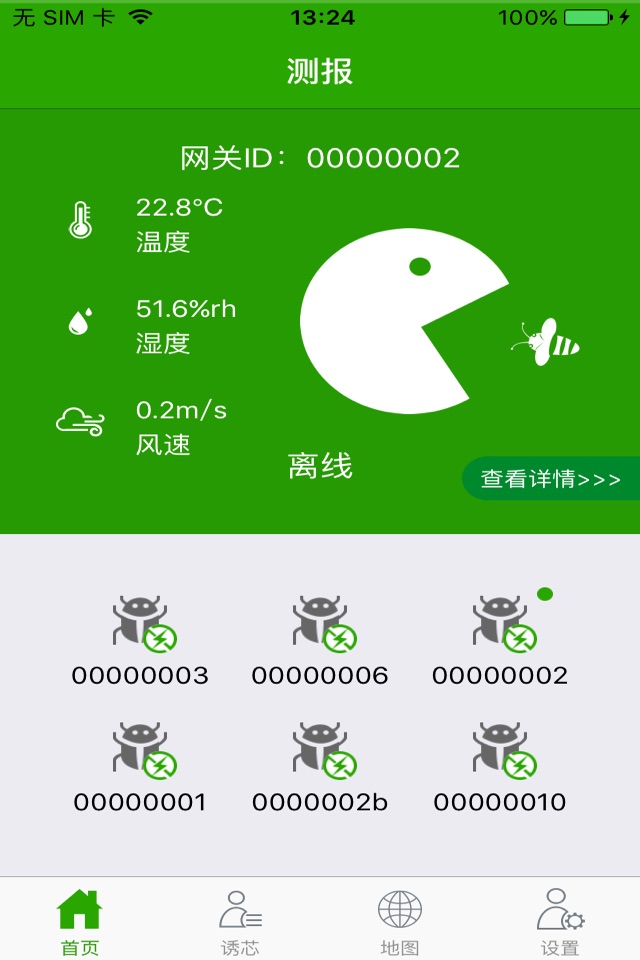The image size is (640, 960).
Task: Tap 查看详情 to view gateway details
Action: coord(551,478)
